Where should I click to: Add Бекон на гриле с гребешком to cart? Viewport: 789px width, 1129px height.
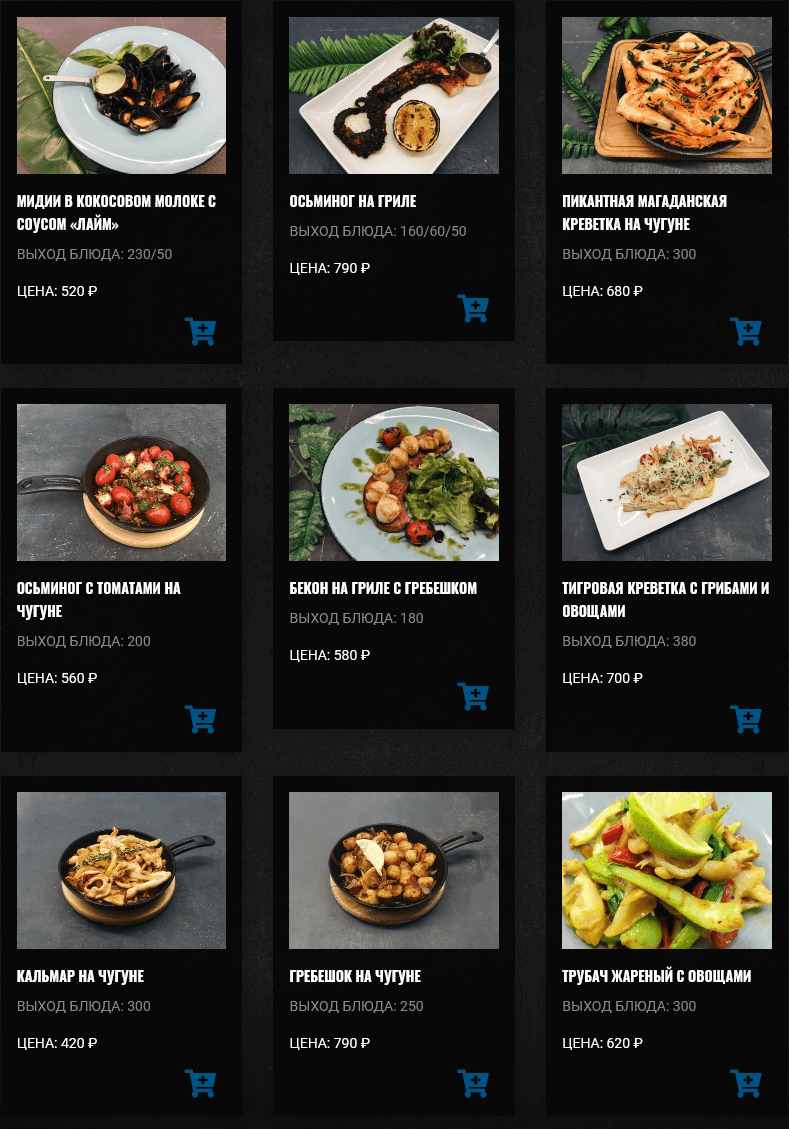click(x=473, y=696)
